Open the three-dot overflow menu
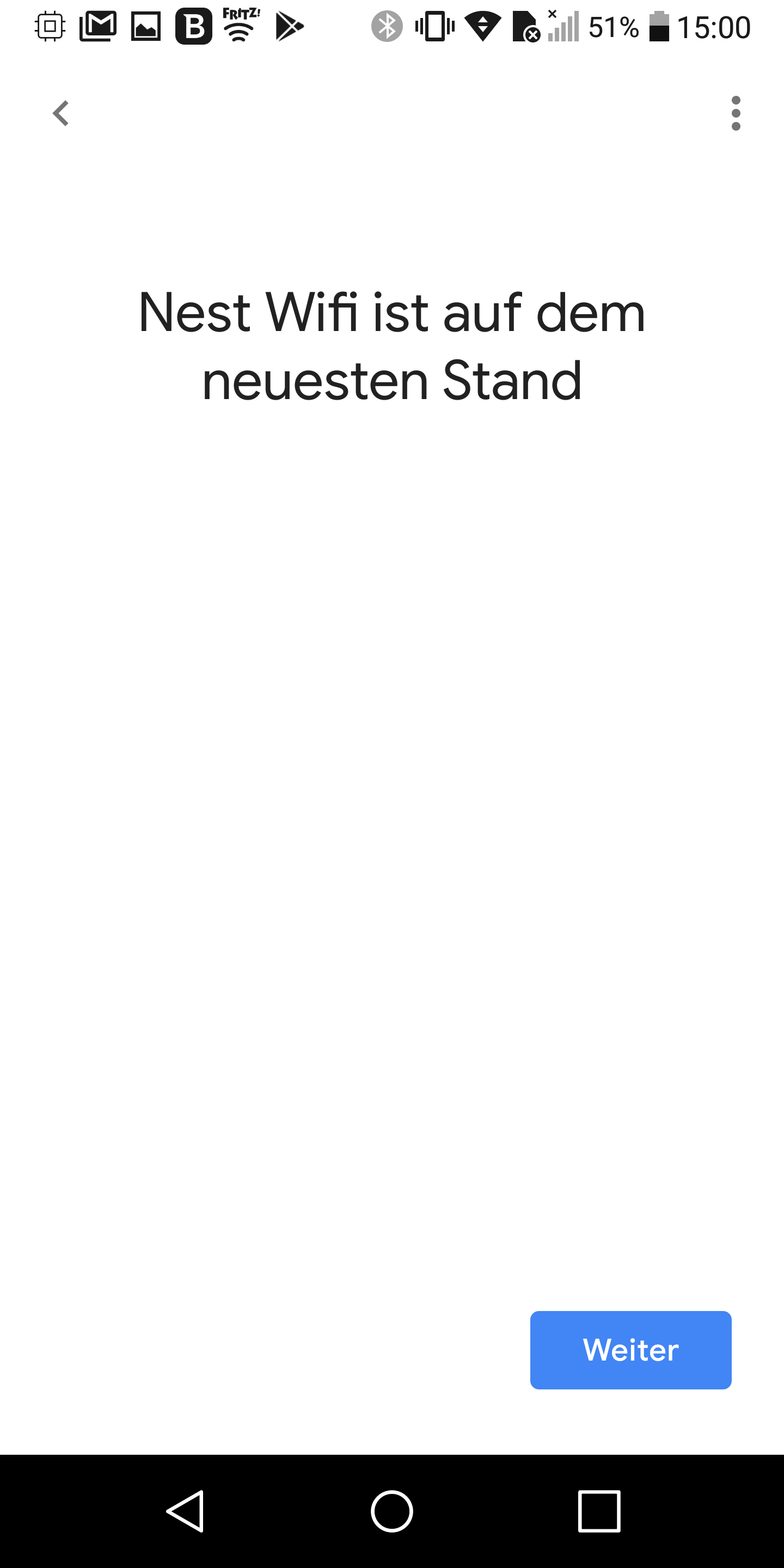 (736, 113)
